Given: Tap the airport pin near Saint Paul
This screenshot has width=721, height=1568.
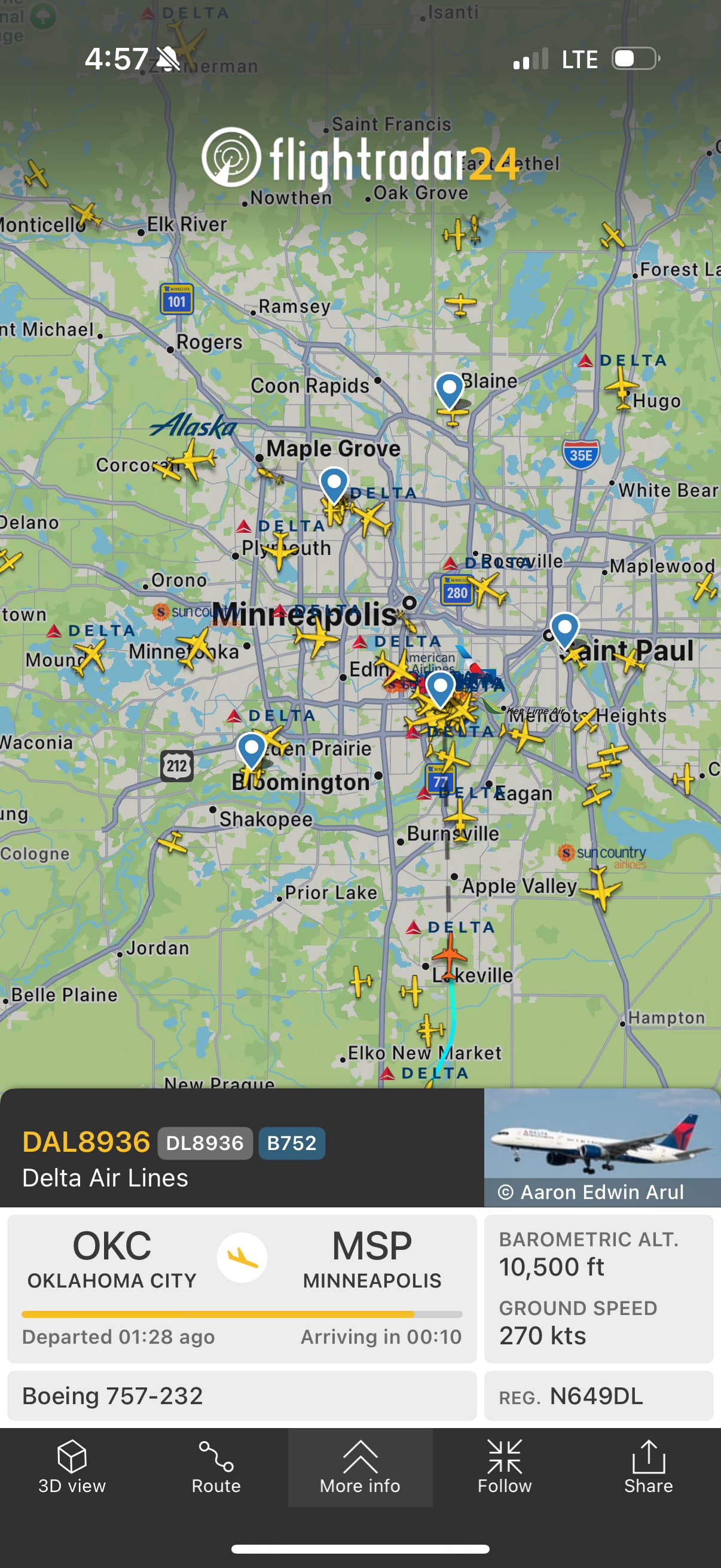Looking at the screenshot, I should pyautogui.click(x=564, y=628).
